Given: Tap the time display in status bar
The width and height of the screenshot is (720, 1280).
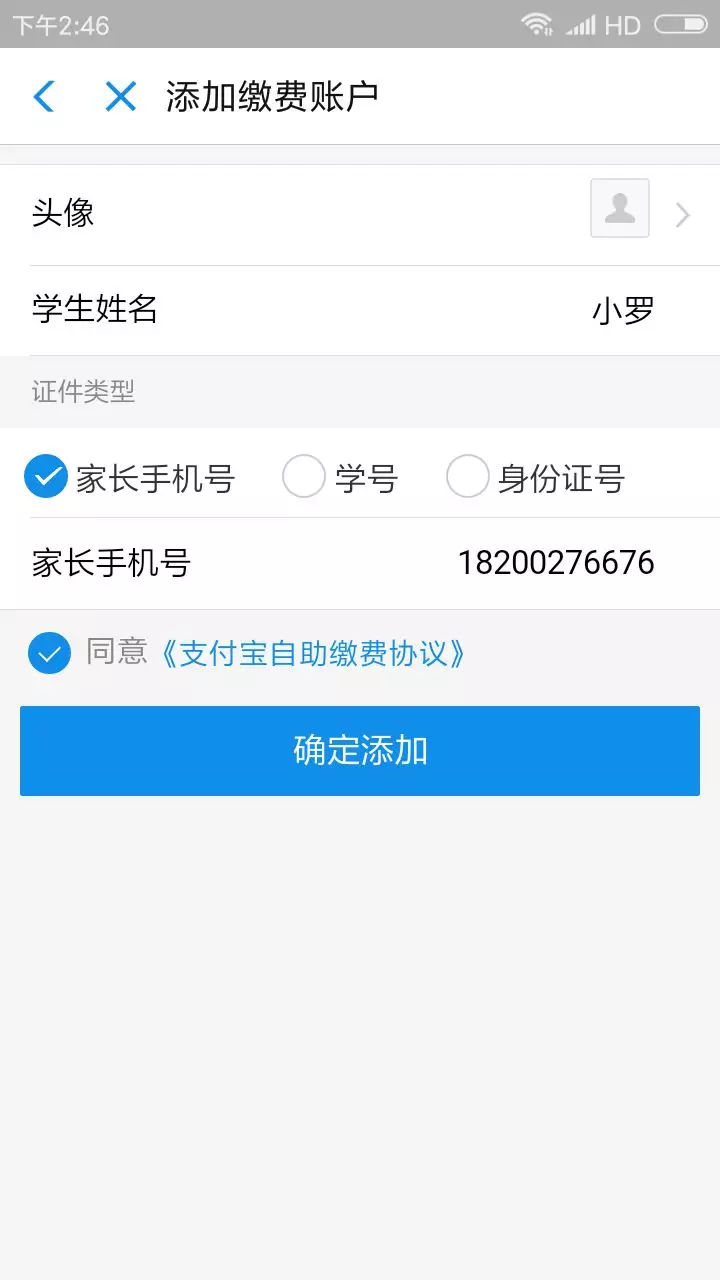Looking at the screenshot, I should point(62,24).
